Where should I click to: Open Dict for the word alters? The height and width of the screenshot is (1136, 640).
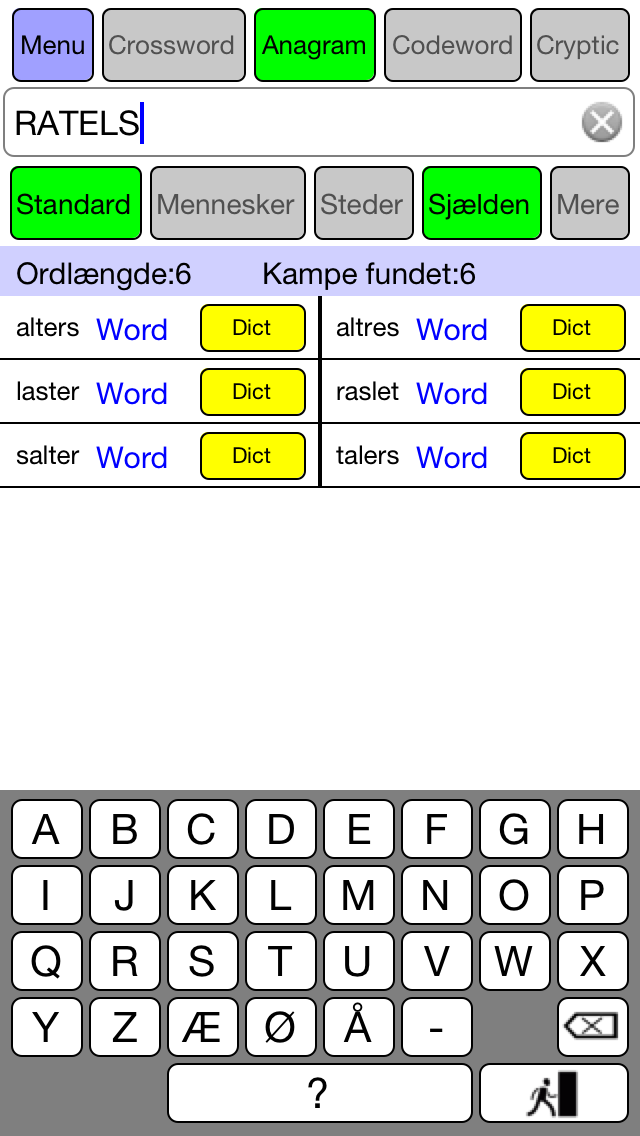252,328
